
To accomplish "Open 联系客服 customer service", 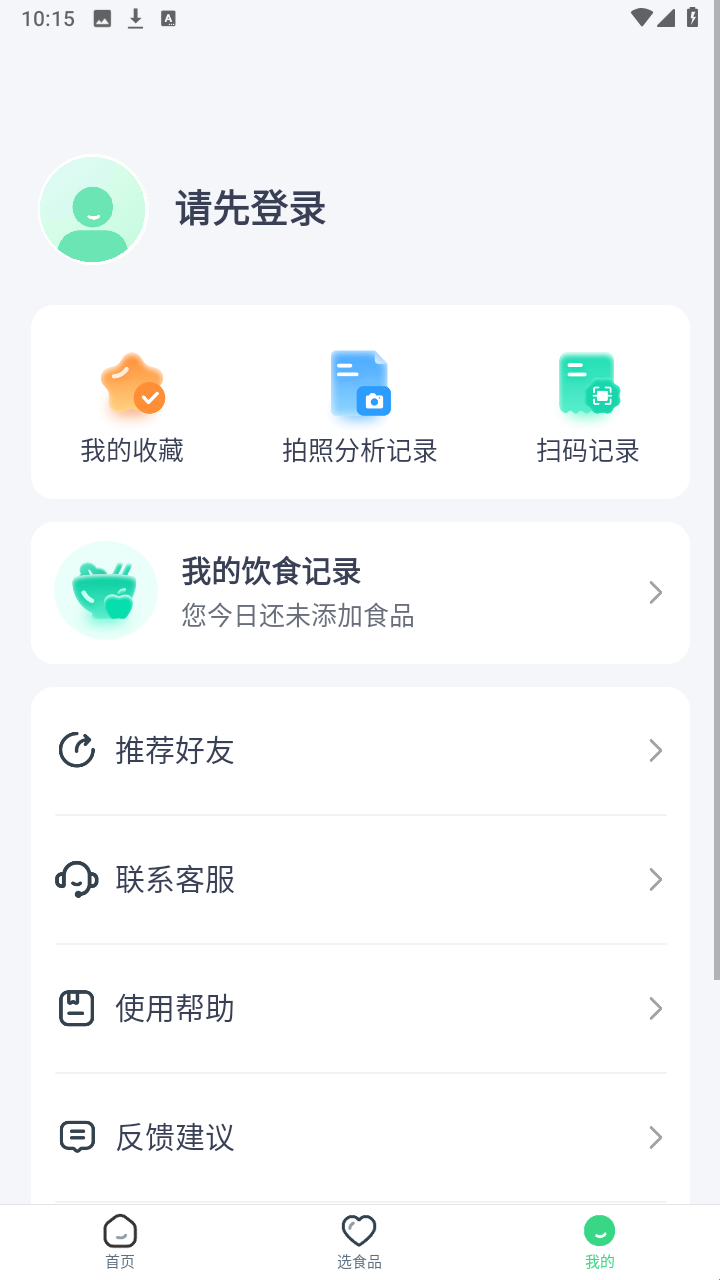I will [360, 880].
